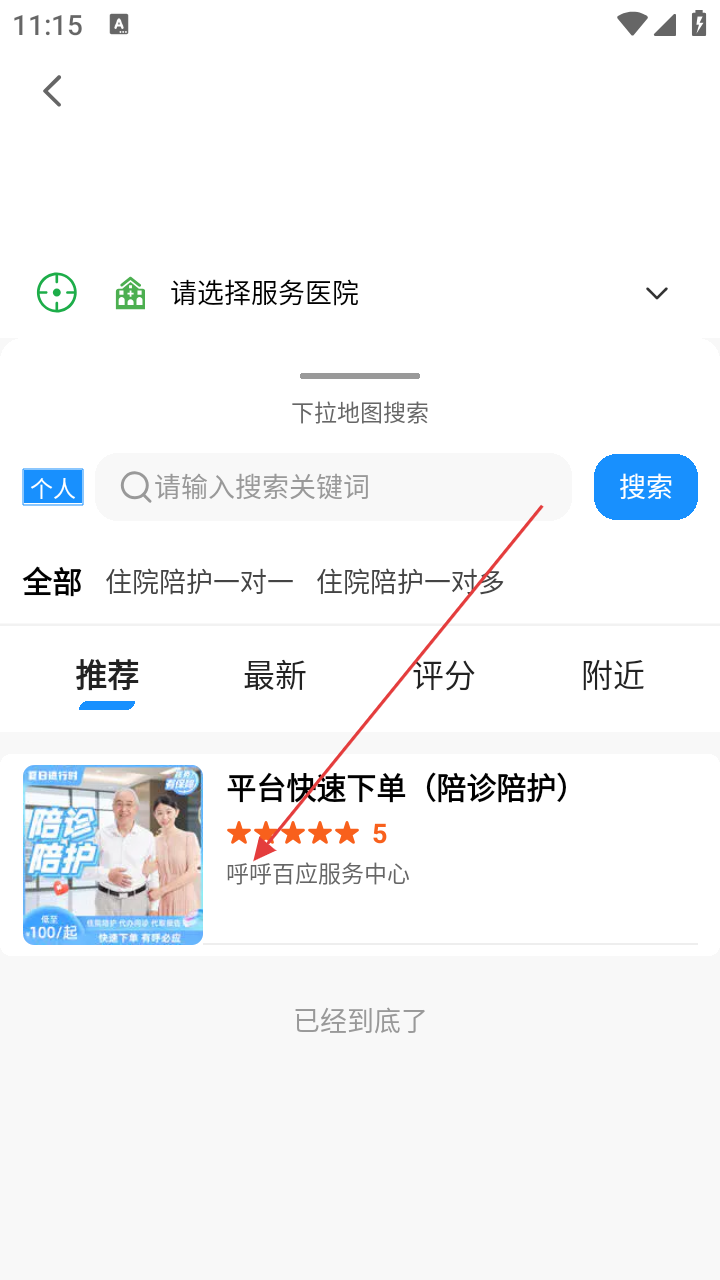Screen dimensions: 720x1280
Task: Switch to the 评分 sort tab
Action: [443, 676]
